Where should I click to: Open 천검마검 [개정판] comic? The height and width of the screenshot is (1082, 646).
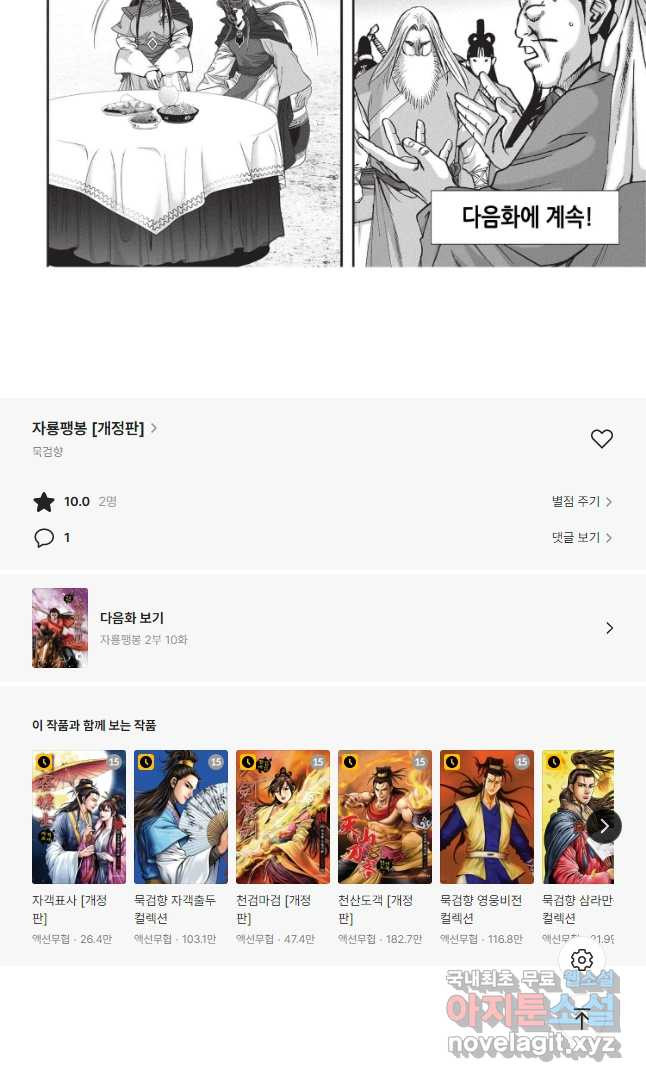point(283,817)
